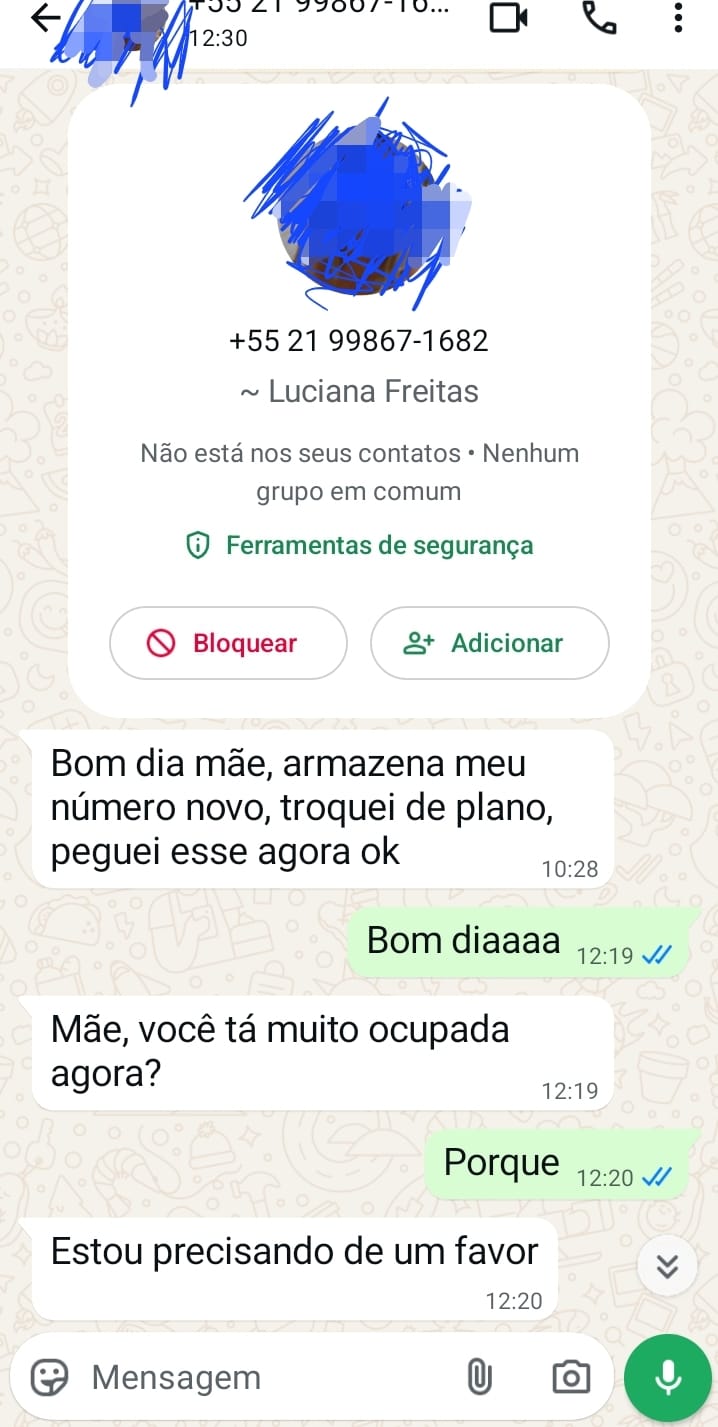The width and height of the screenshot is (718, 1427).
Task: Attach a file with paperclip
Action: pos(480,1378)
